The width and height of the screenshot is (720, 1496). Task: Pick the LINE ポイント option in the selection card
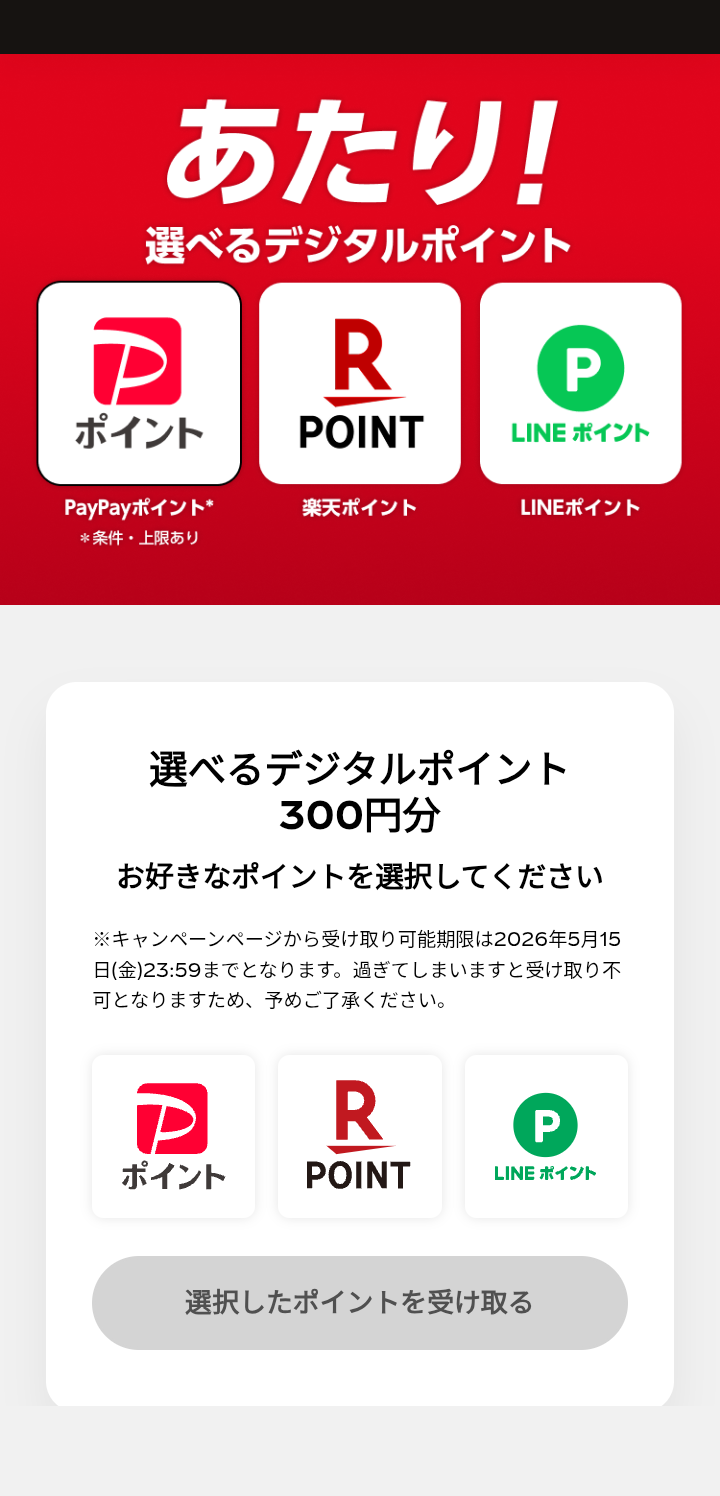coord(546,1136)
